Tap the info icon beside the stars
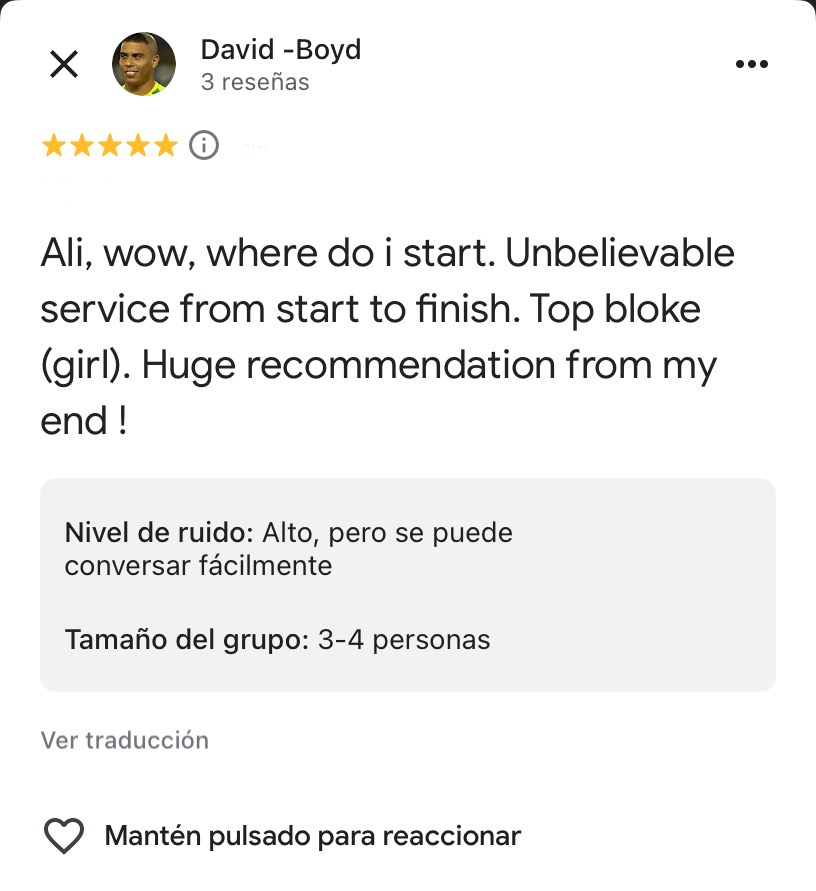 point(204,146)
